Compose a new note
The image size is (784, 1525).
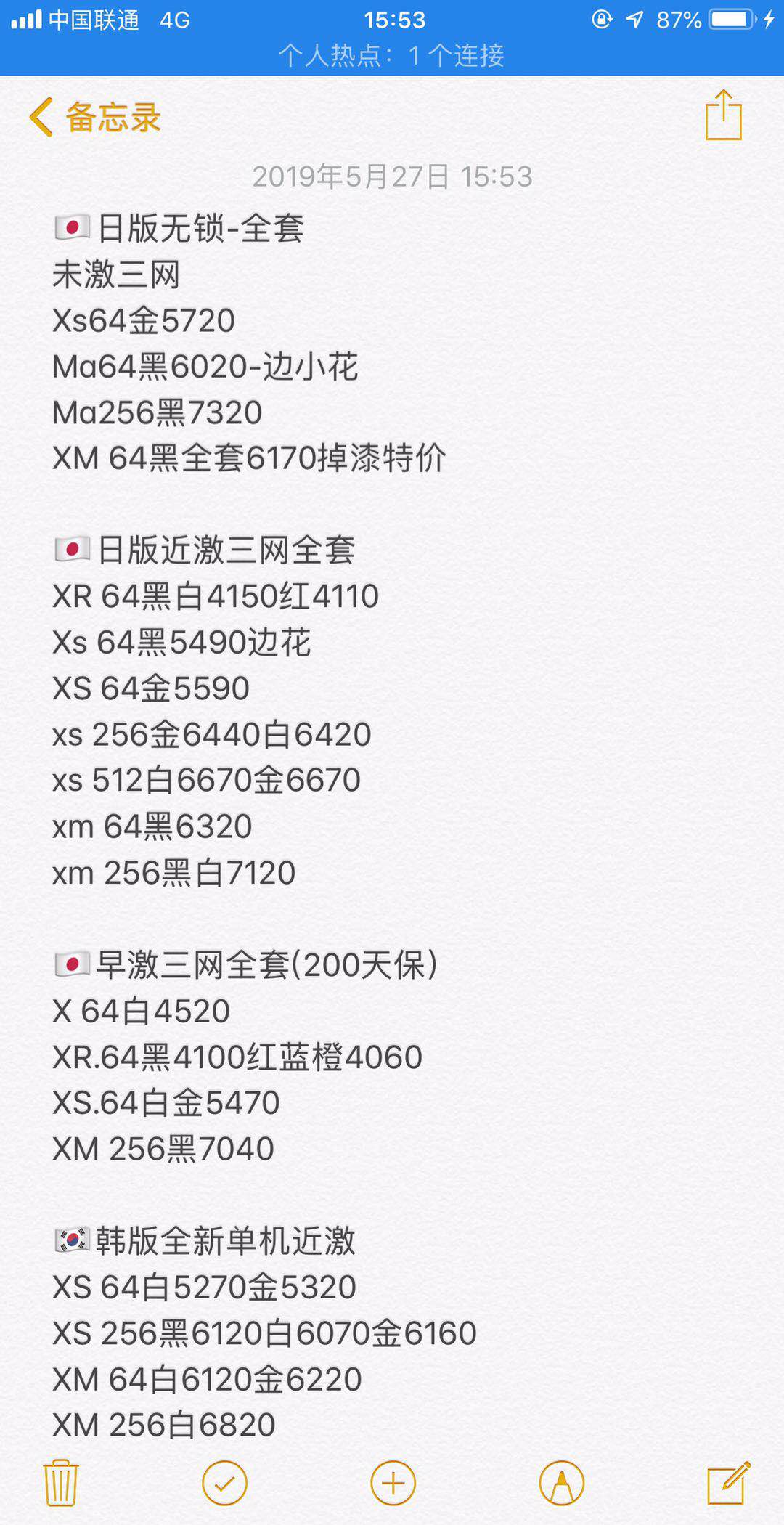pyautogui.click(x=728, y=1483)
